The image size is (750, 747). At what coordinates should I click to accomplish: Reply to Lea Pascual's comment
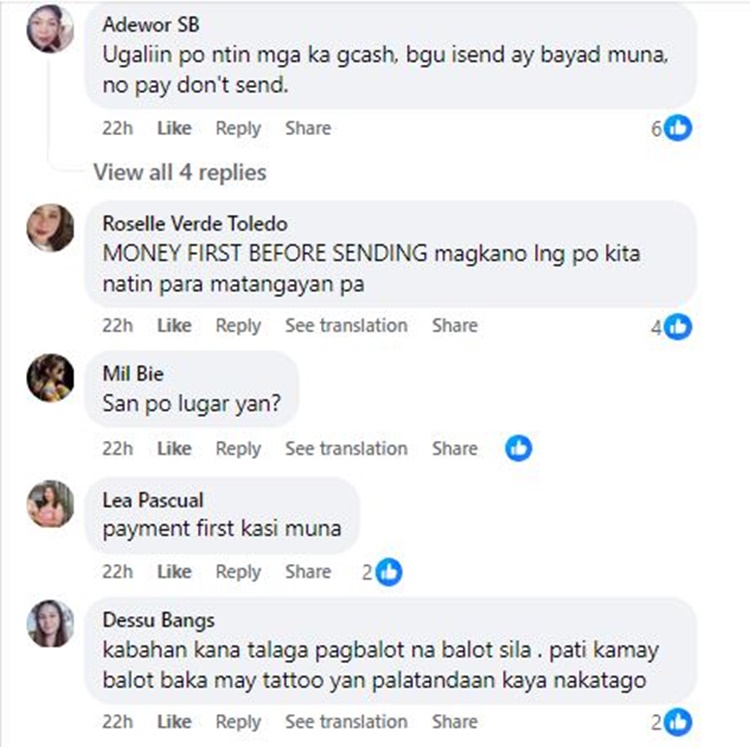tap(238, 572)
